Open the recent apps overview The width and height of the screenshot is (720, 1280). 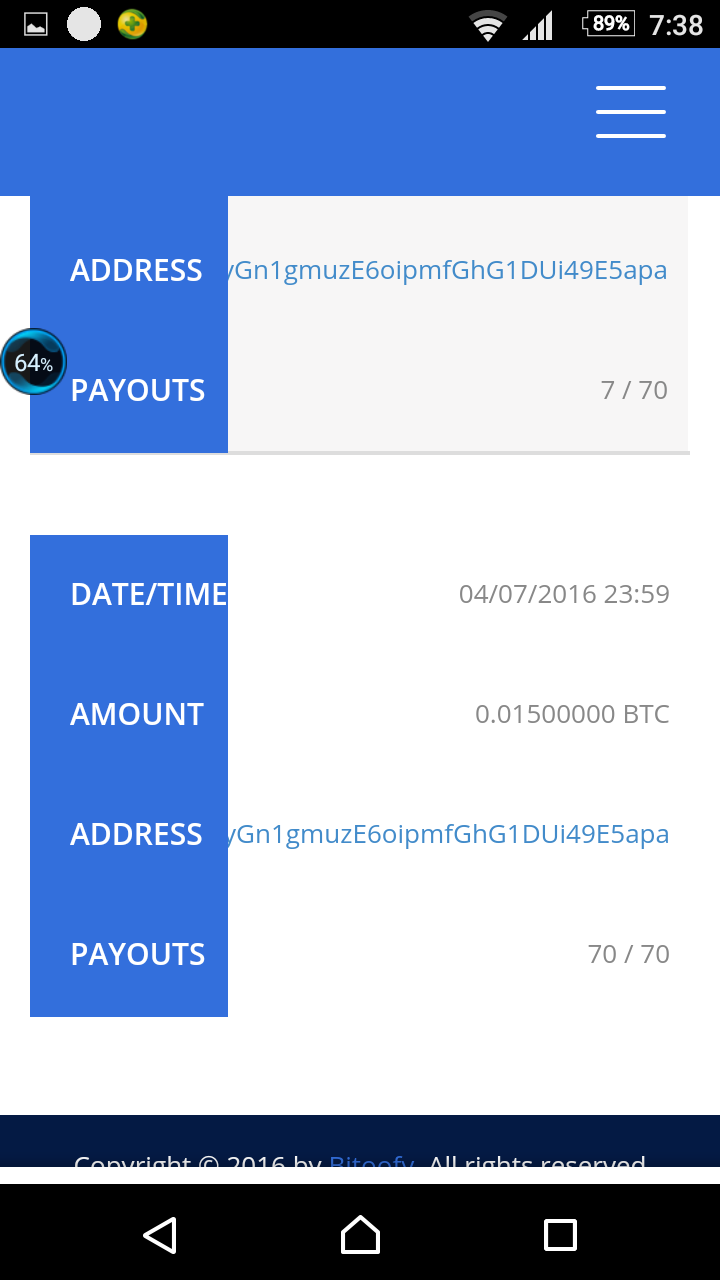click(560, 1235)
